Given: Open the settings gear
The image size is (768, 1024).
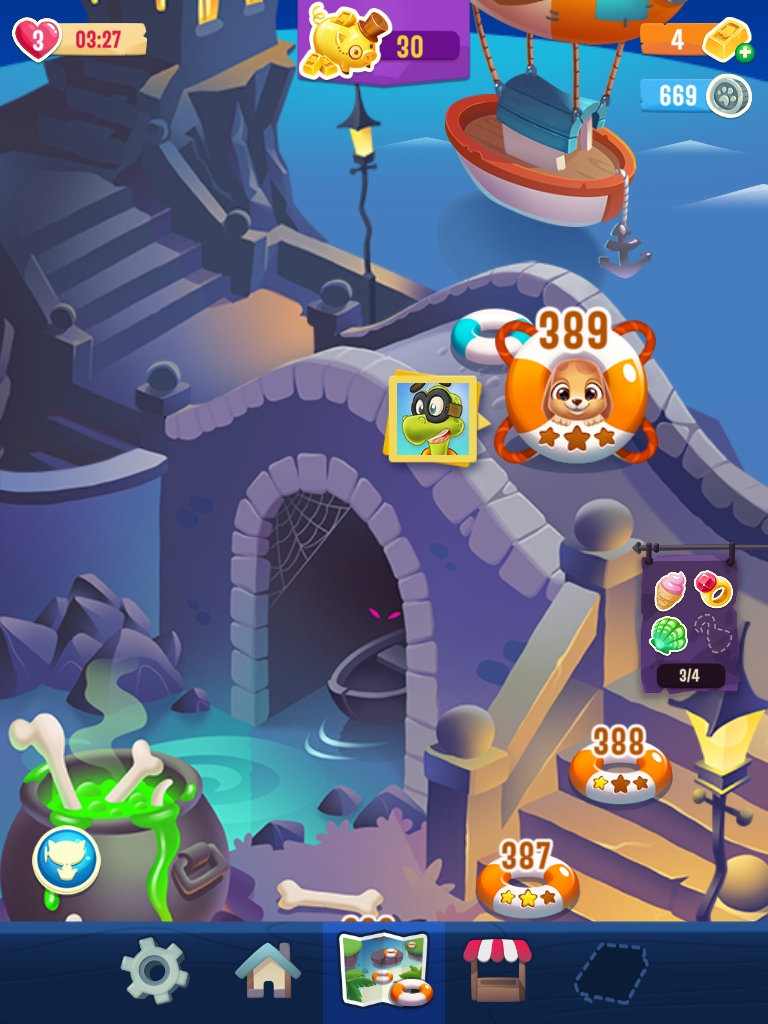Looking at the screenshot, I should 154,971.
